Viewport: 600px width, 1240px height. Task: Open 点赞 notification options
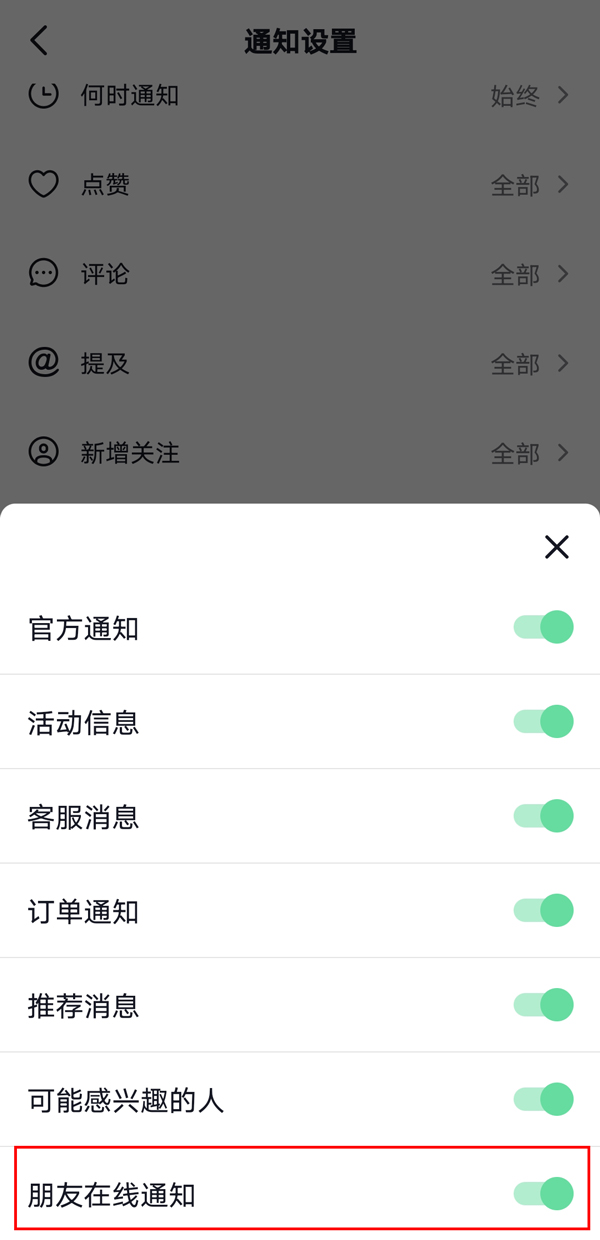tap(300, 185)
